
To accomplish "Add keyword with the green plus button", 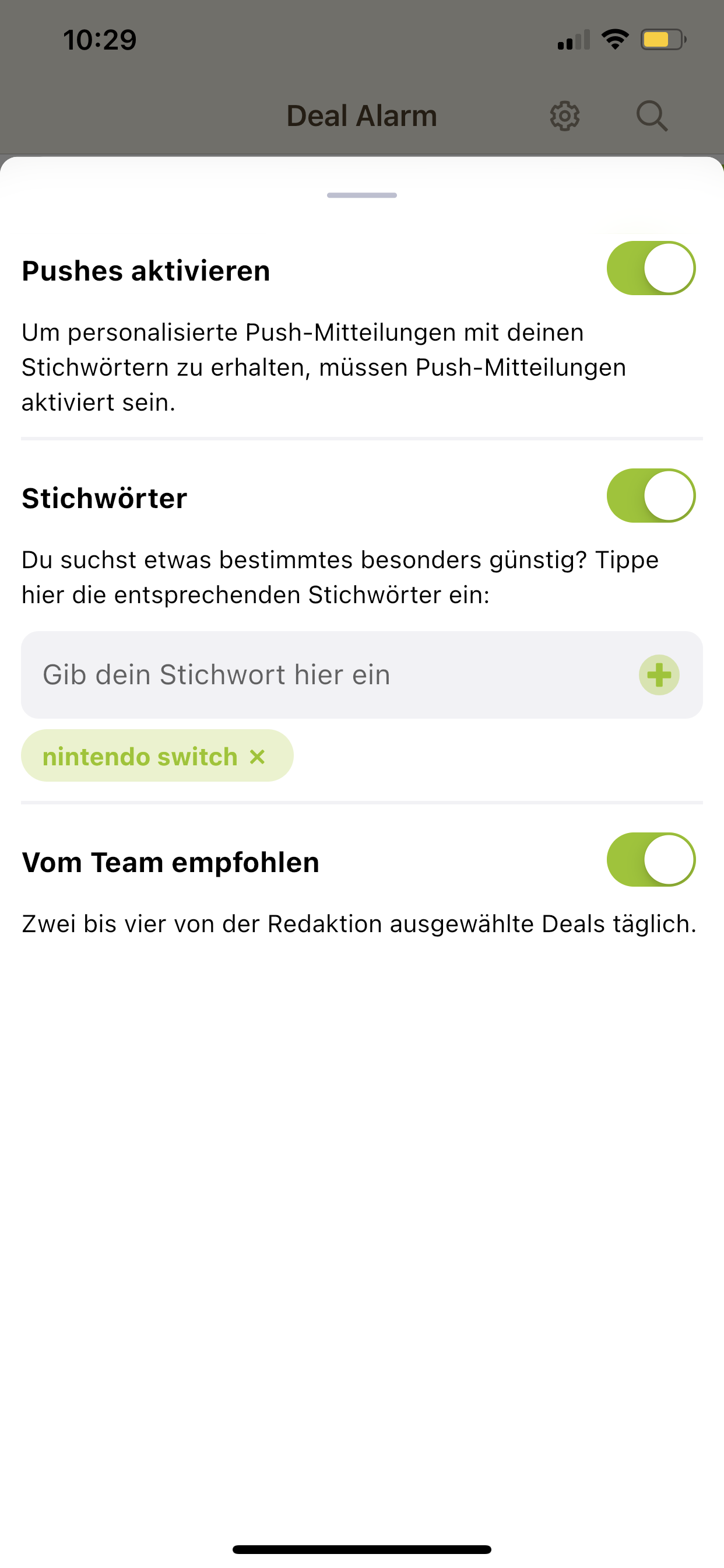I will [659, 674].
